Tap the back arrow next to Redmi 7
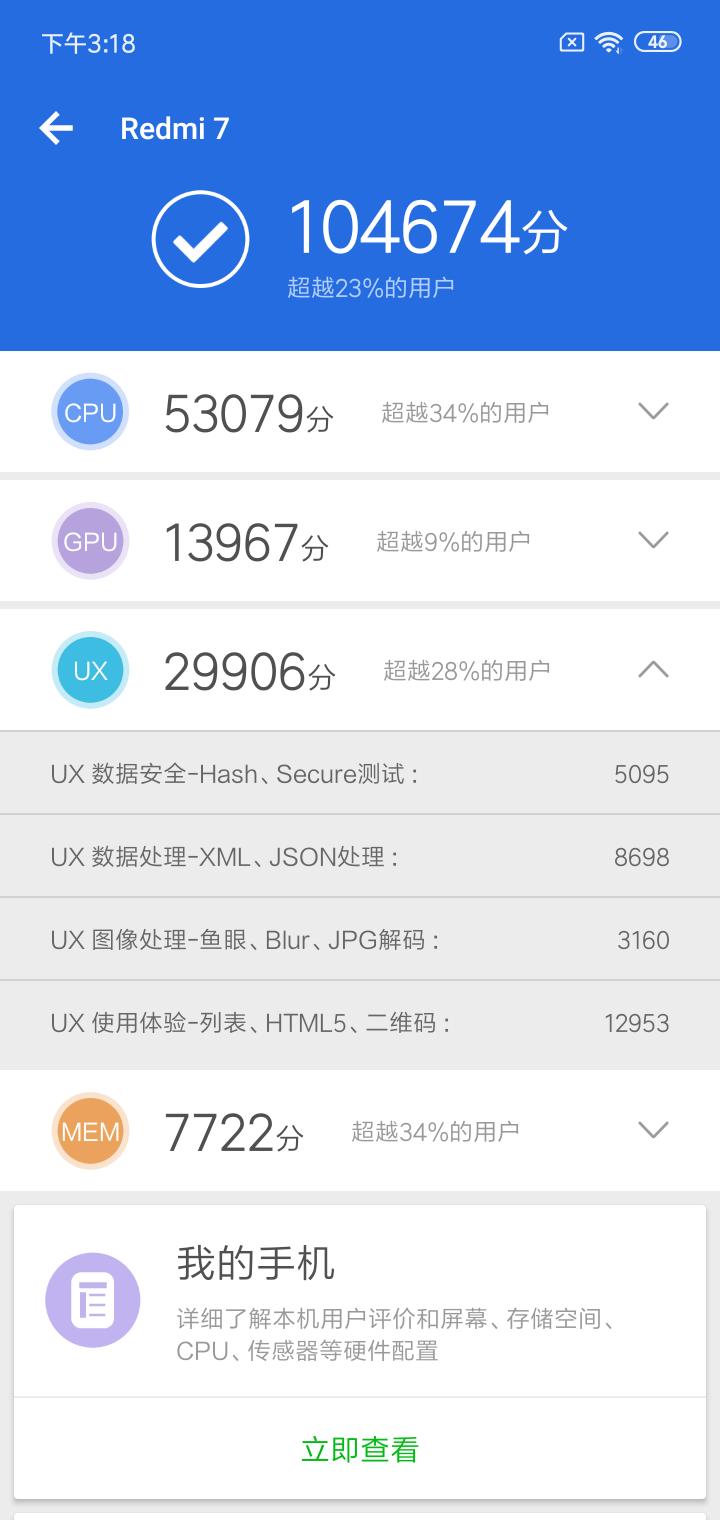720x1520 pixels. point(56,128)
